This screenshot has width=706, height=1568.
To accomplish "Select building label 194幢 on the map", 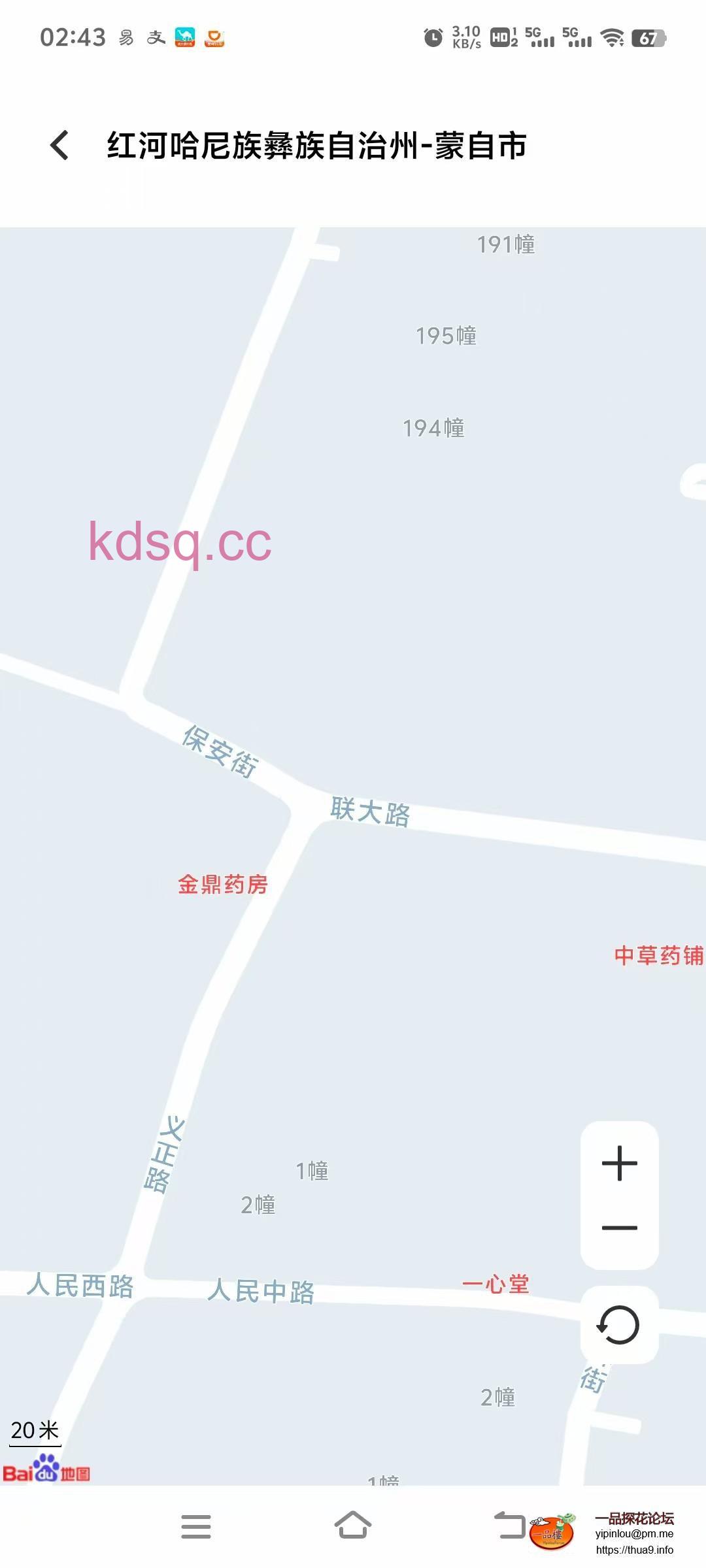I will tap(433, 428).
